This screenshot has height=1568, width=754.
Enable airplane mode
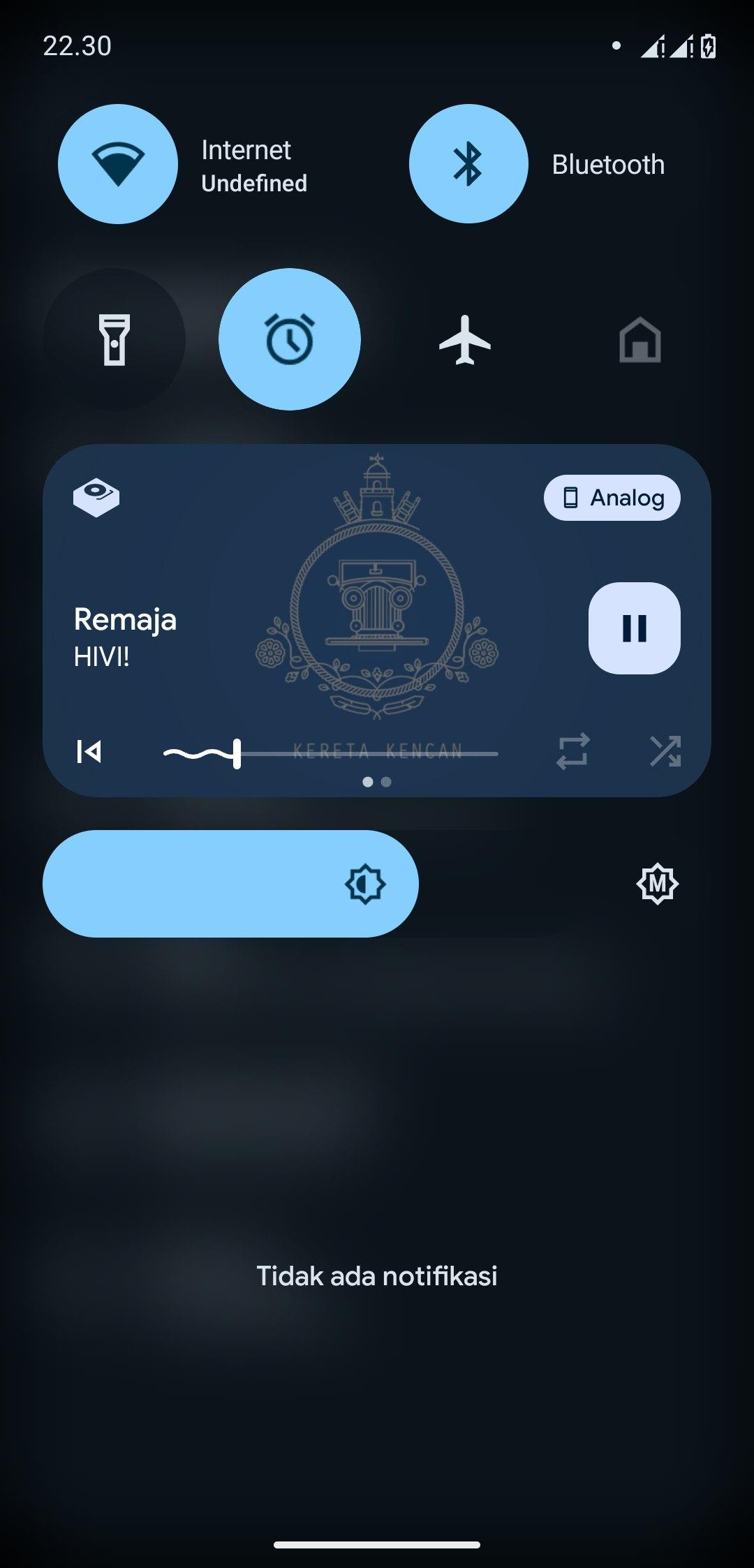(465, 340)
